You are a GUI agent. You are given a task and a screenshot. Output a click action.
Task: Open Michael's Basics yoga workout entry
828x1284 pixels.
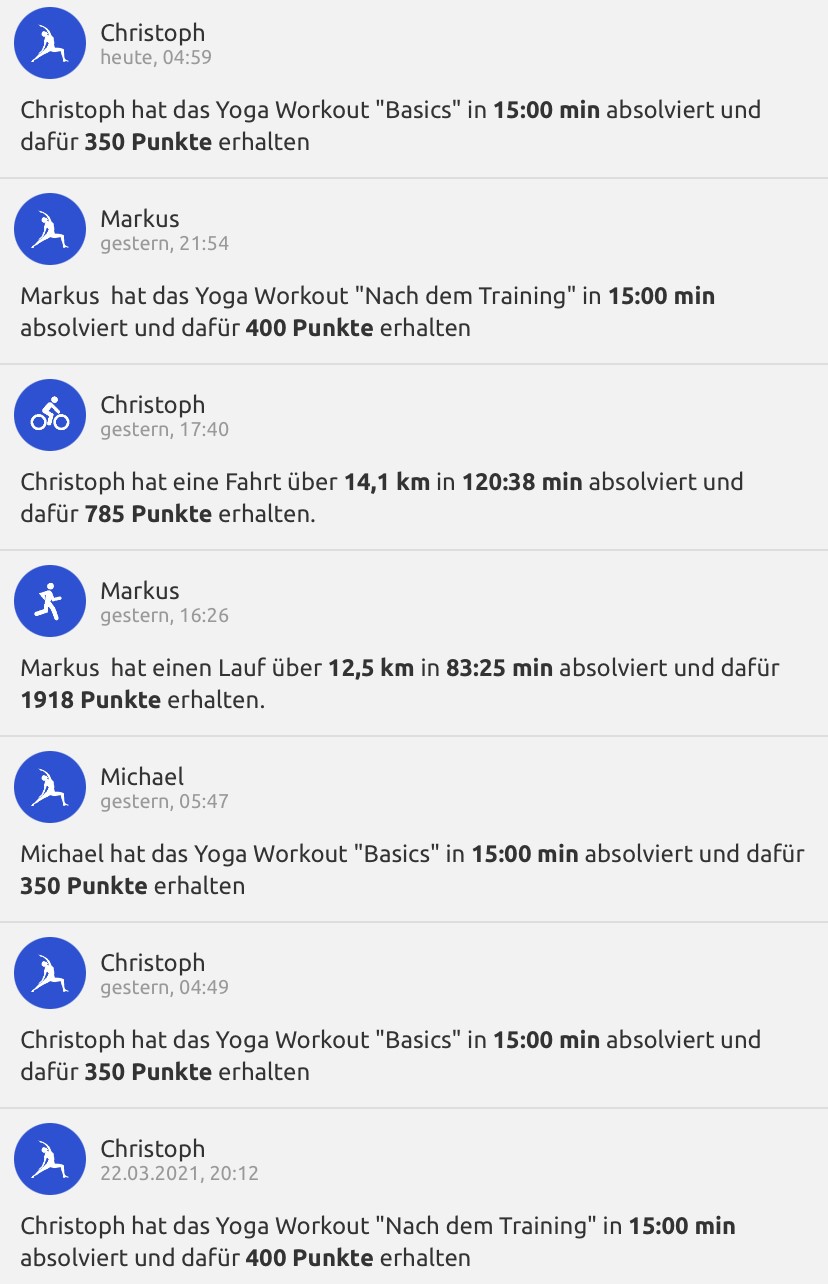coord(400,869)
